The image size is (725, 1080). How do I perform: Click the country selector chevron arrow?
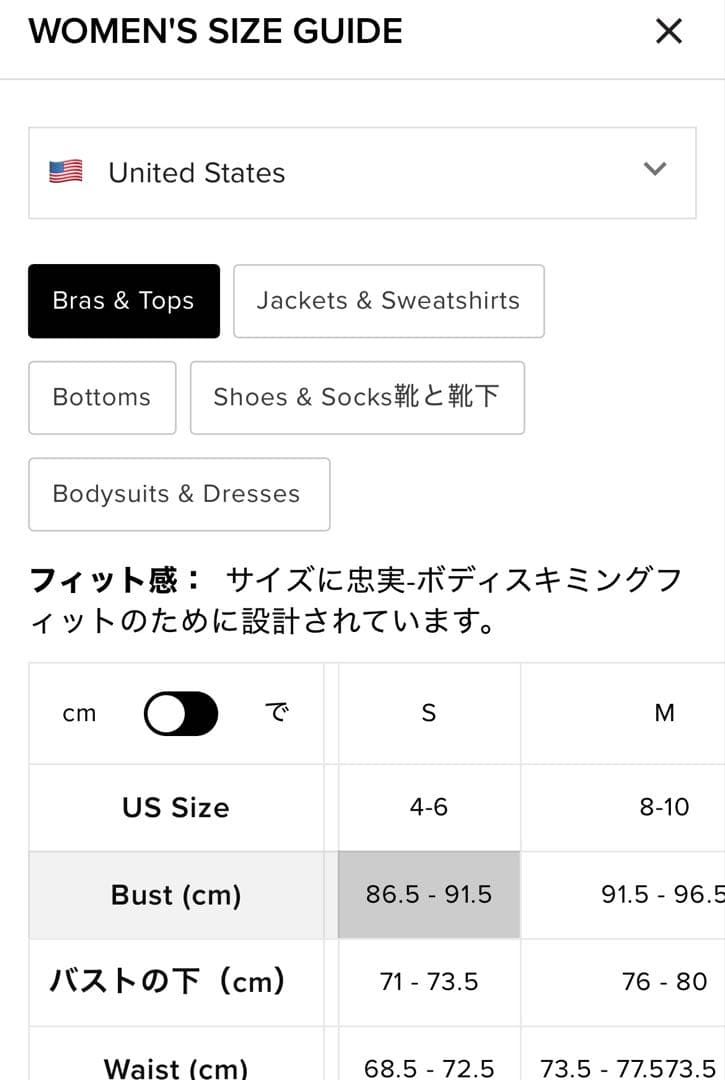pos(655,170)
